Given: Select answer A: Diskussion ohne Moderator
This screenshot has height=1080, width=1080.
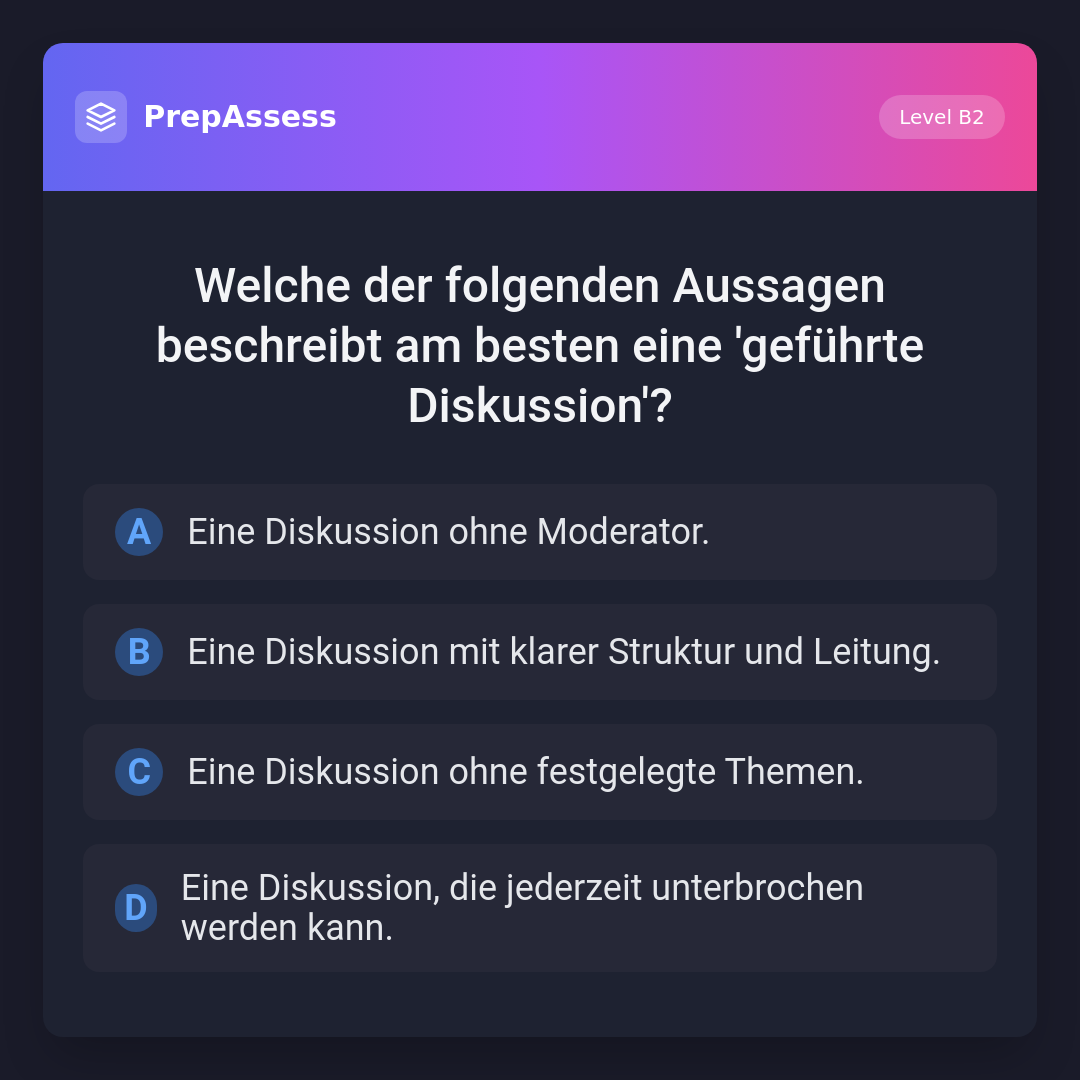Looking at the screenshot, I should point(540,532).
